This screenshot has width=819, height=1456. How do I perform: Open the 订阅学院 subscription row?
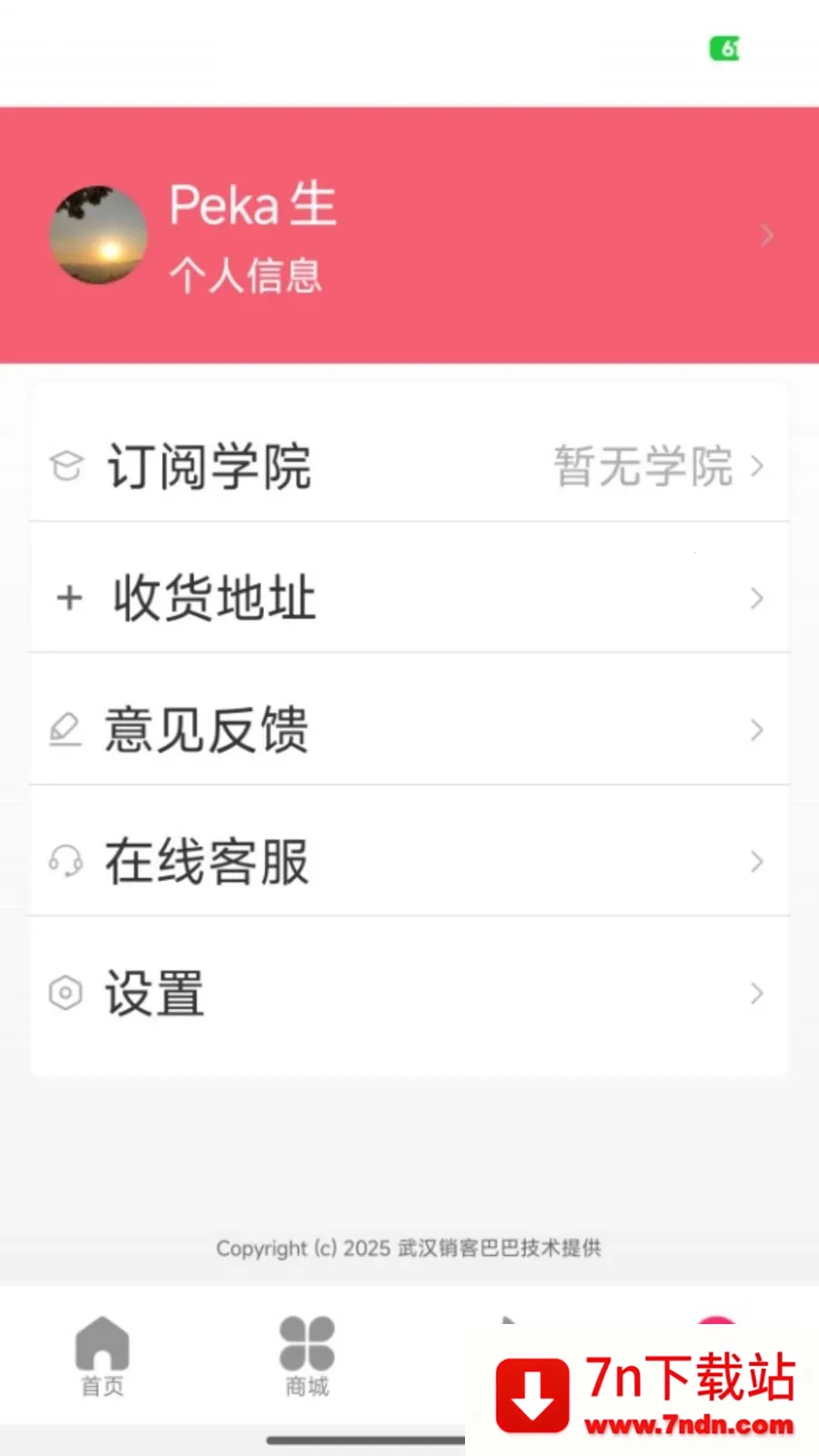point(409,466)
